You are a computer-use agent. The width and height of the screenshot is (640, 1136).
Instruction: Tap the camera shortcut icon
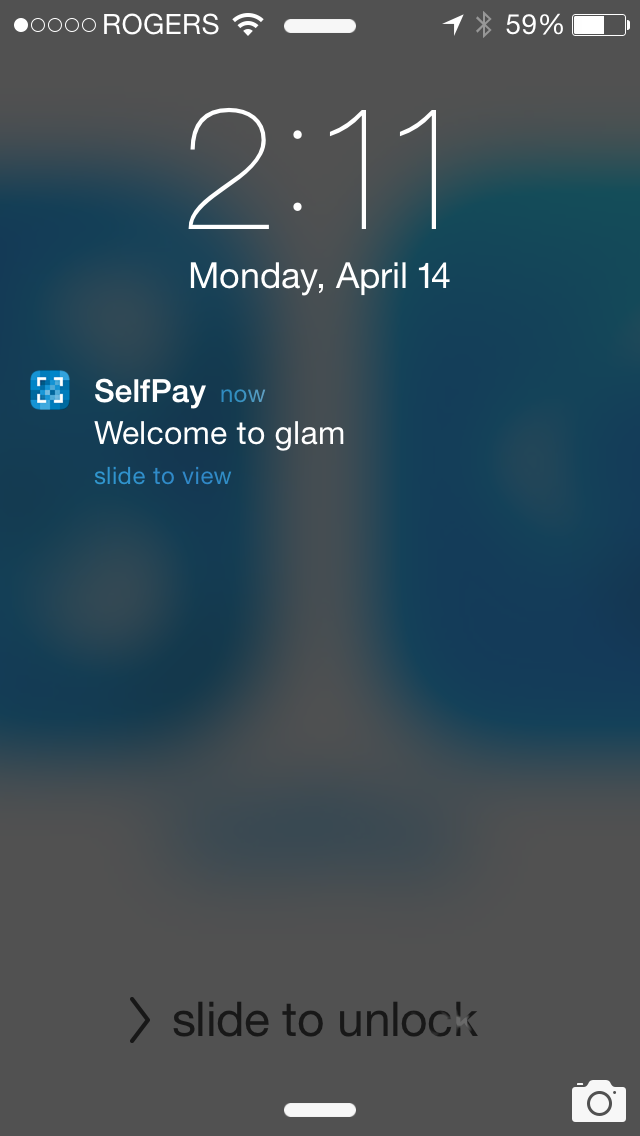pyautogui.click(x=598, y=1100)
